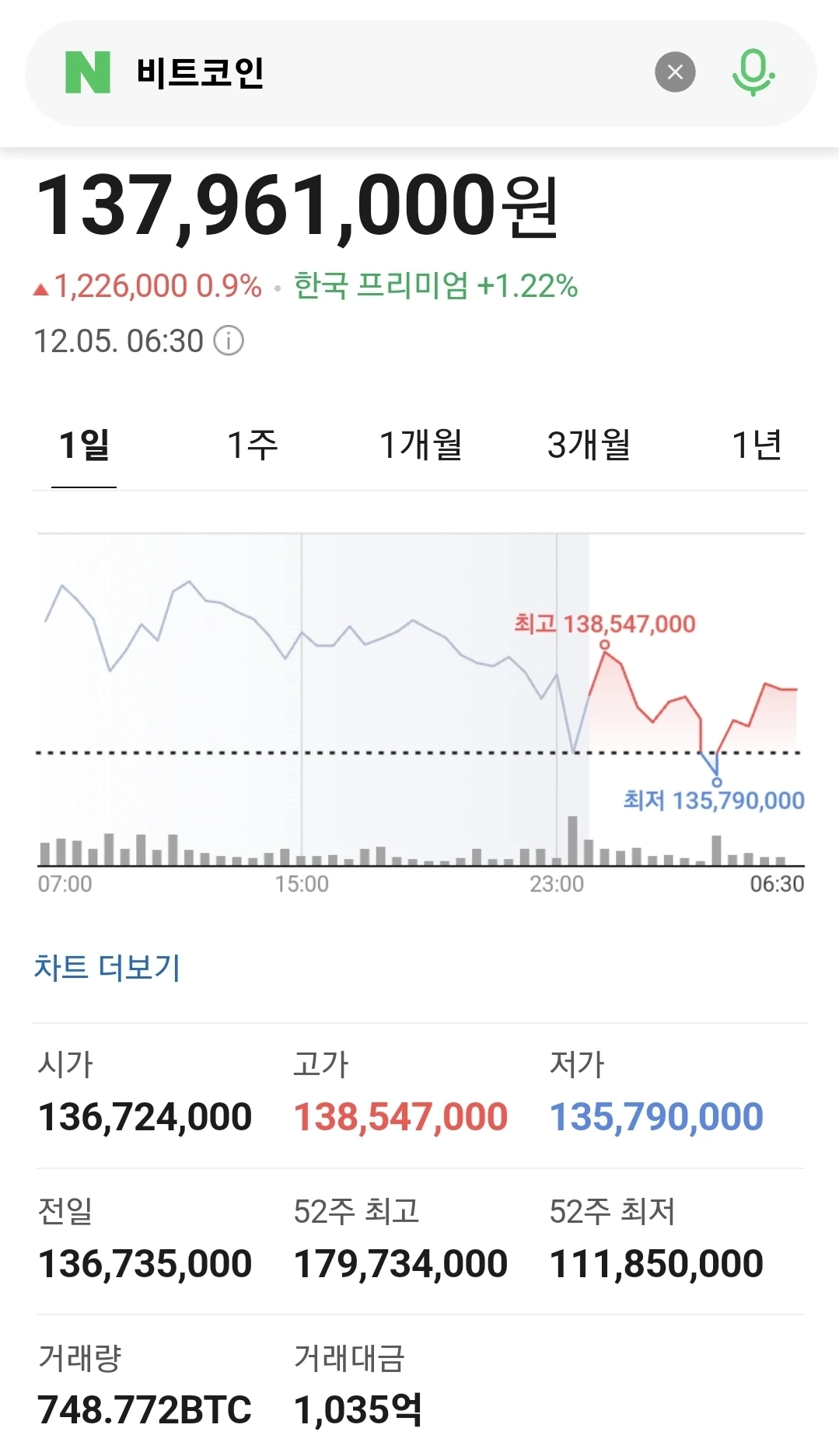Switch to the 1년 chart tab
The width and height of the screenshot is (839, 1456).
point(757,445)
